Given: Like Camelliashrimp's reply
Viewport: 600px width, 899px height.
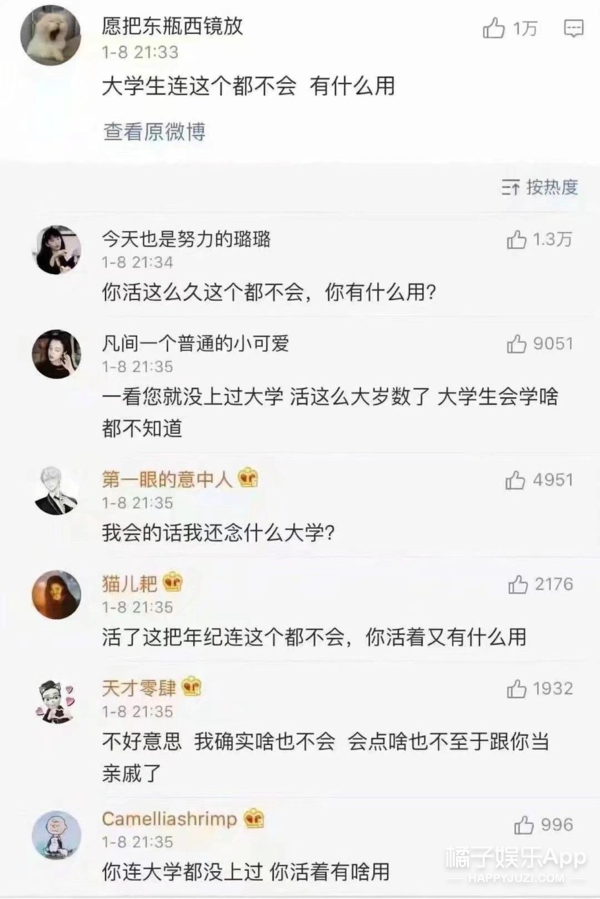Looking at the screenshot, I should [524, 825].
